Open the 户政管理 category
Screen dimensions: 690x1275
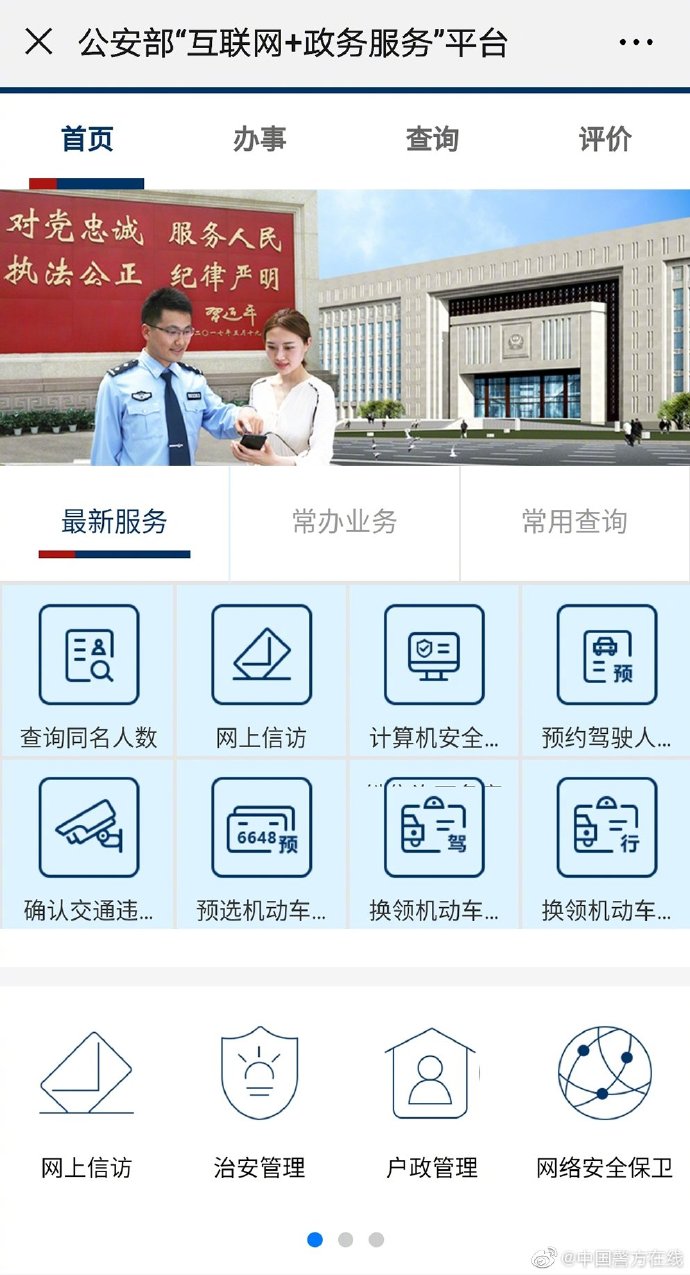(432, 1100)
